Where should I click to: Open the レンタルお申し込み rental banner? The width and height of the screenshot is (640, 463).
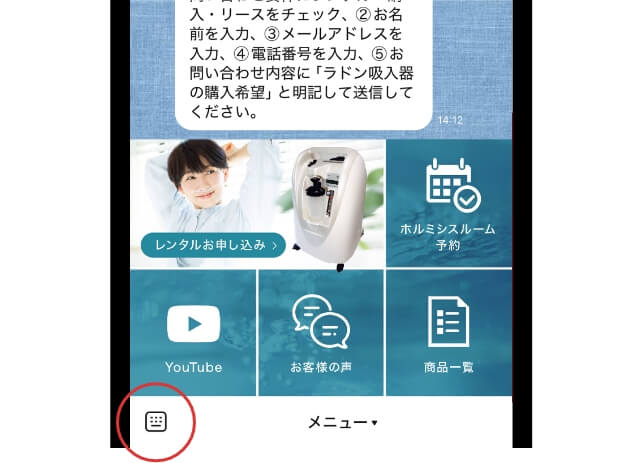pos(213,243)
